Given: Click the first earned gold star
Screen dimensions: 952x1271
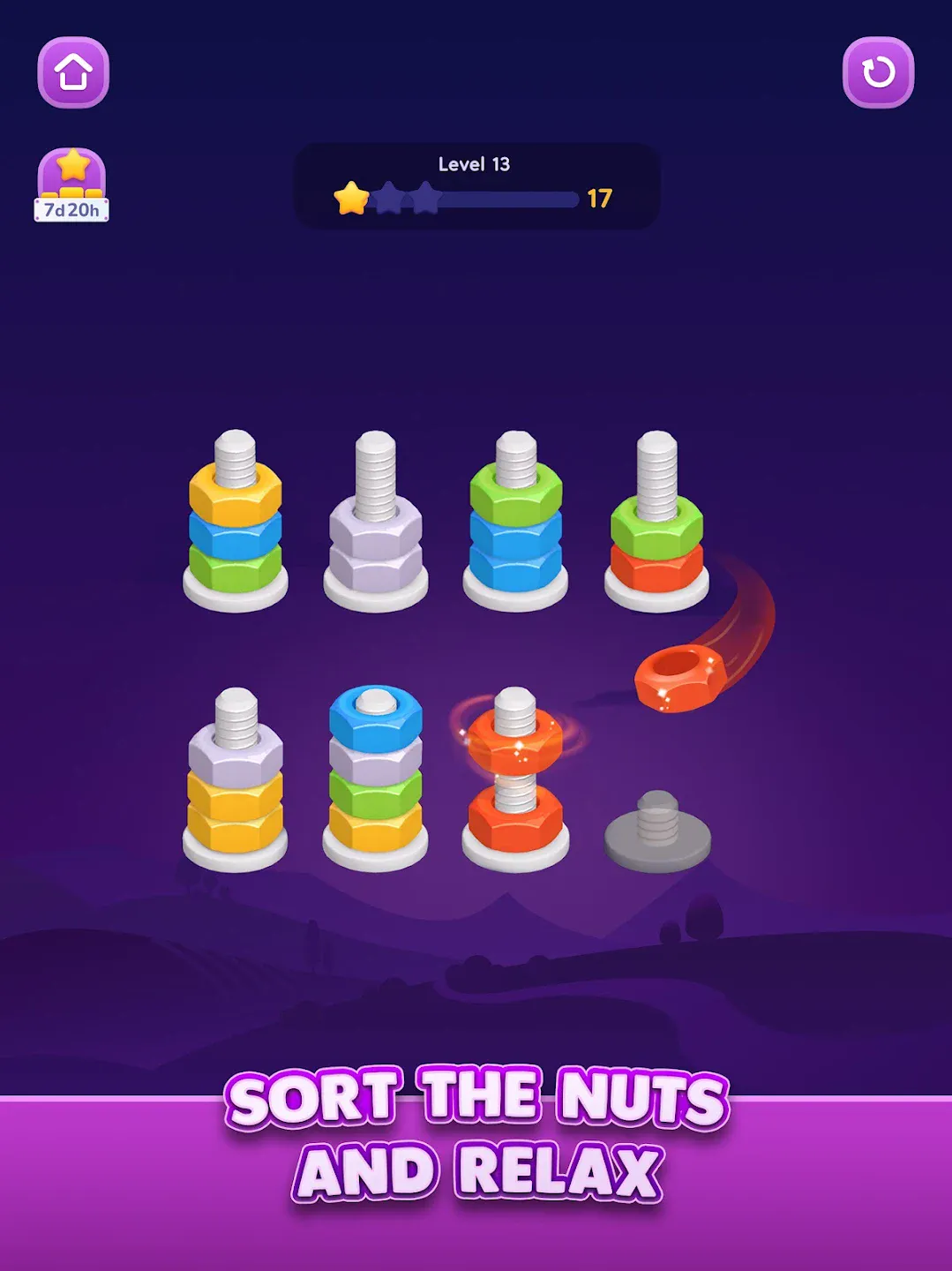Looking at the screenshot, I should pyautogui.click(x=349, y=199).
